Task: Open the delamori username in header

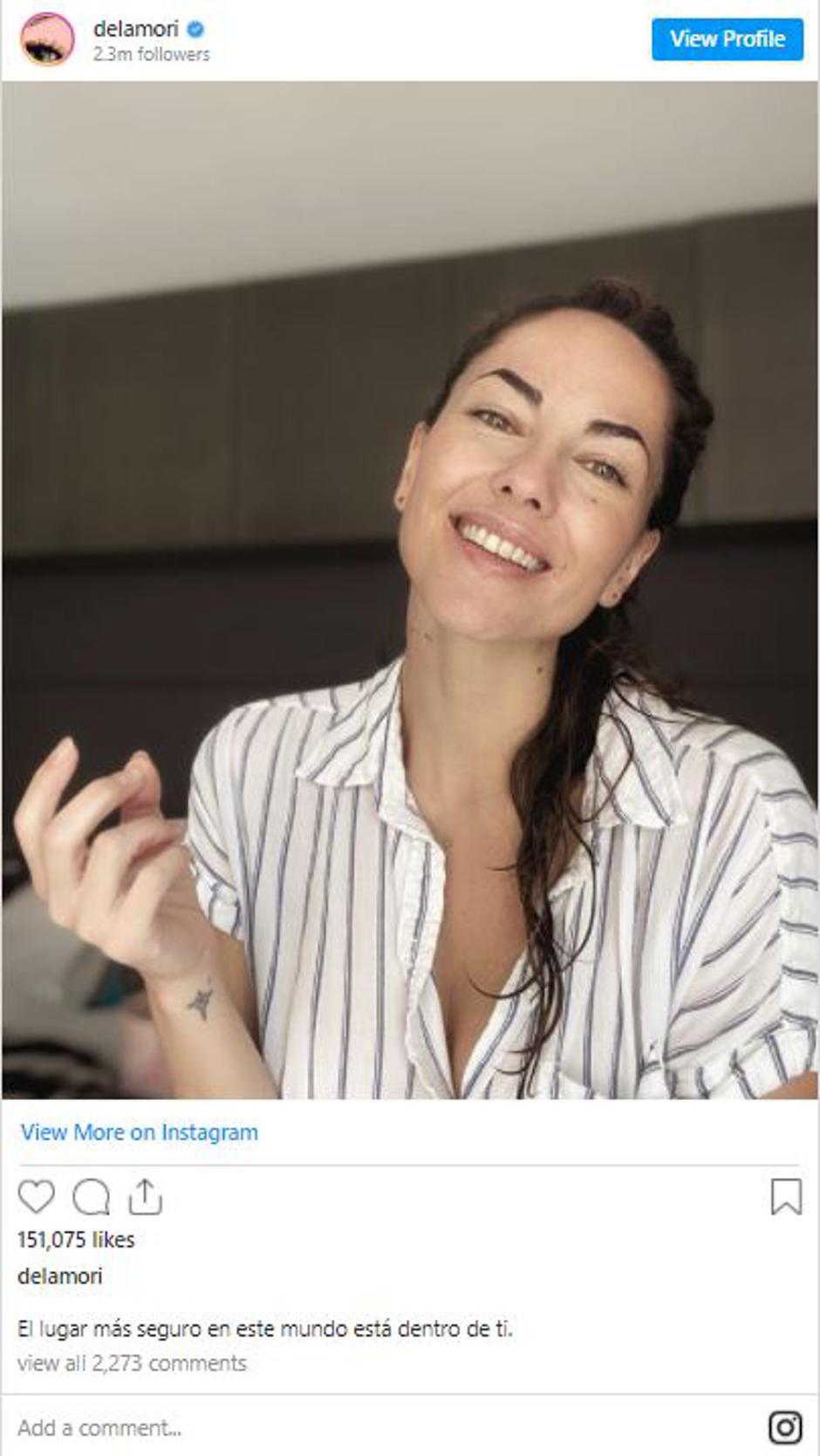Action: tap(135, 29)
